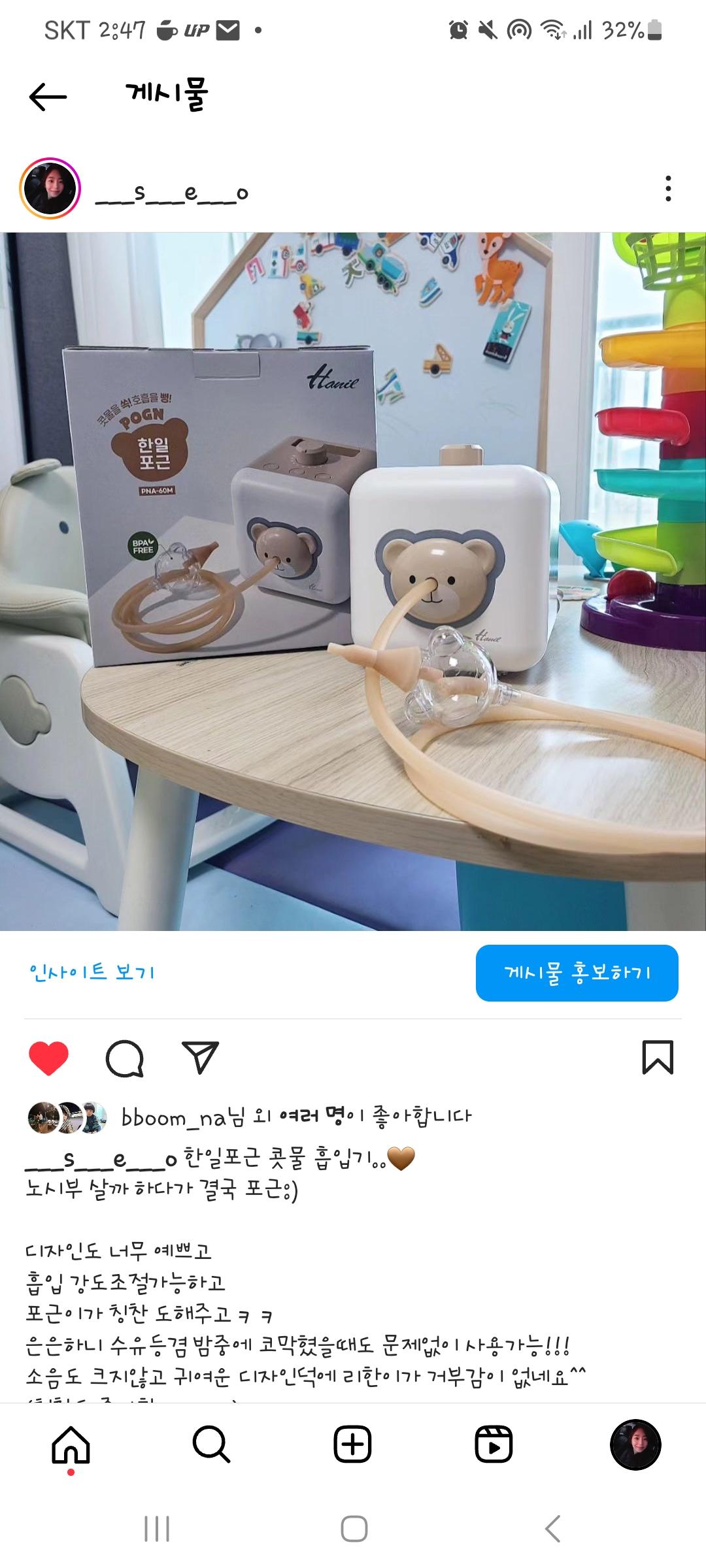The width and height of the screenshot is (706, 1568).
Task: Tap 인사이트 보기 to view insights
Action: pos(92,972)
